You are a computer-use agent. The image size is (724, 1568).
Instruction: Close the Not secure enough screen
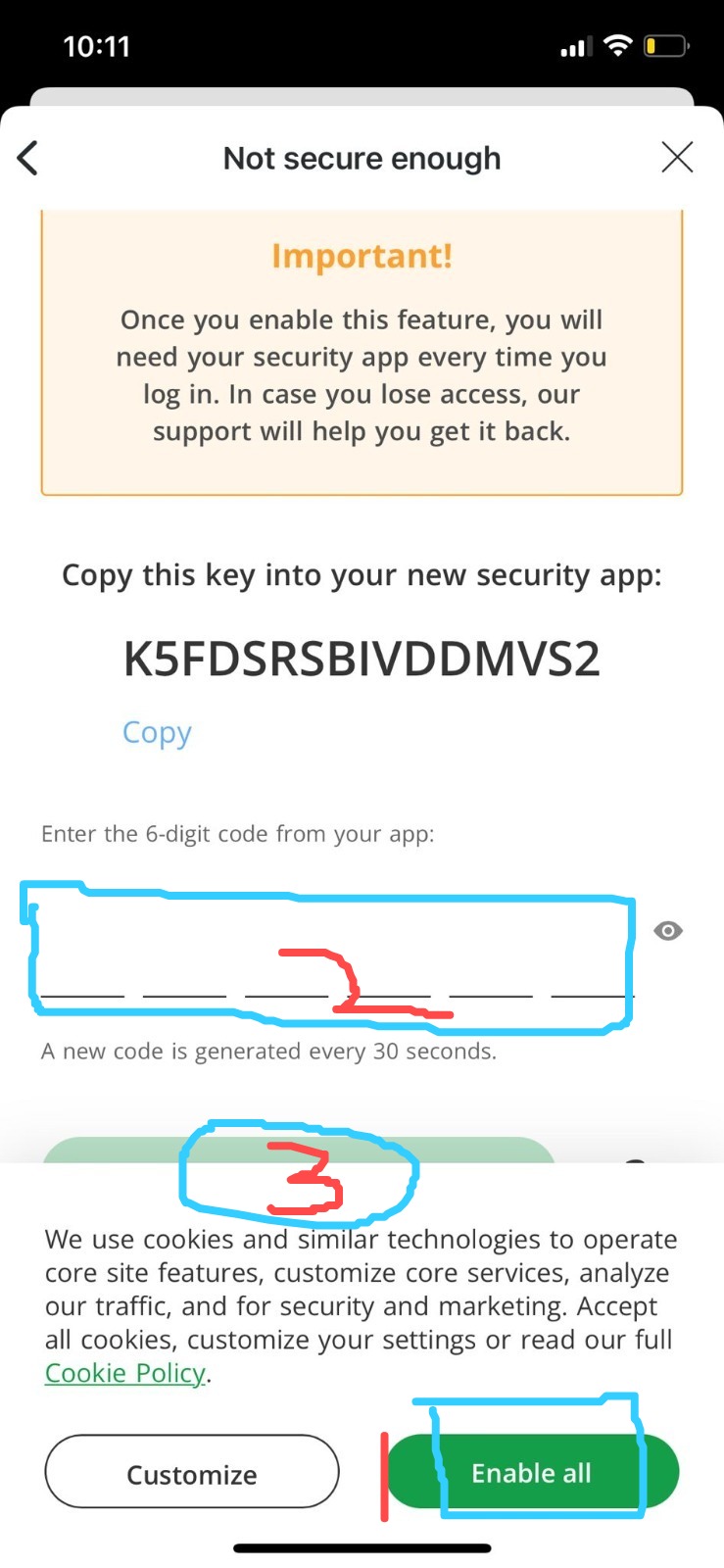677,157
